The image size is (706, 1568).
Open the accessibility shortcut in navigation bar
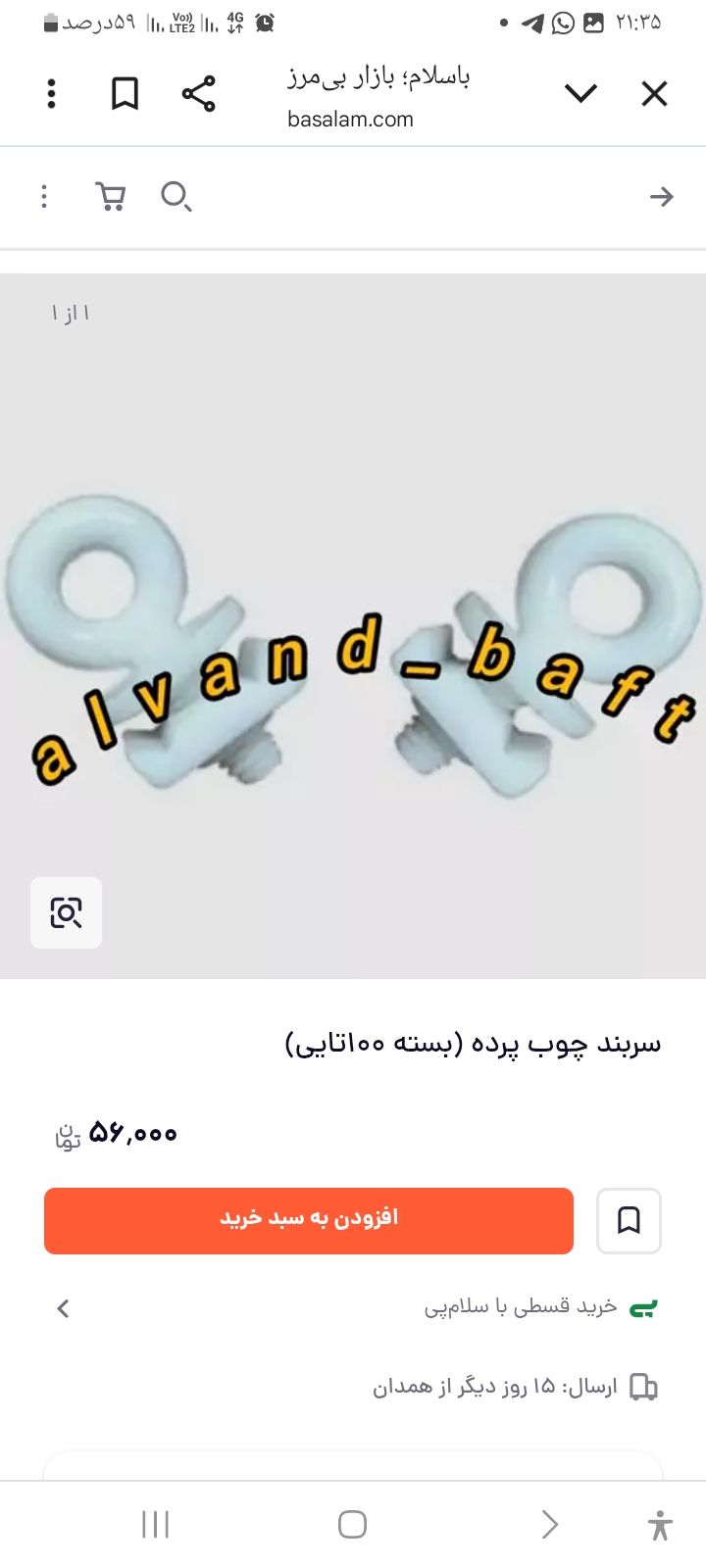click(x=660, y=1525)
